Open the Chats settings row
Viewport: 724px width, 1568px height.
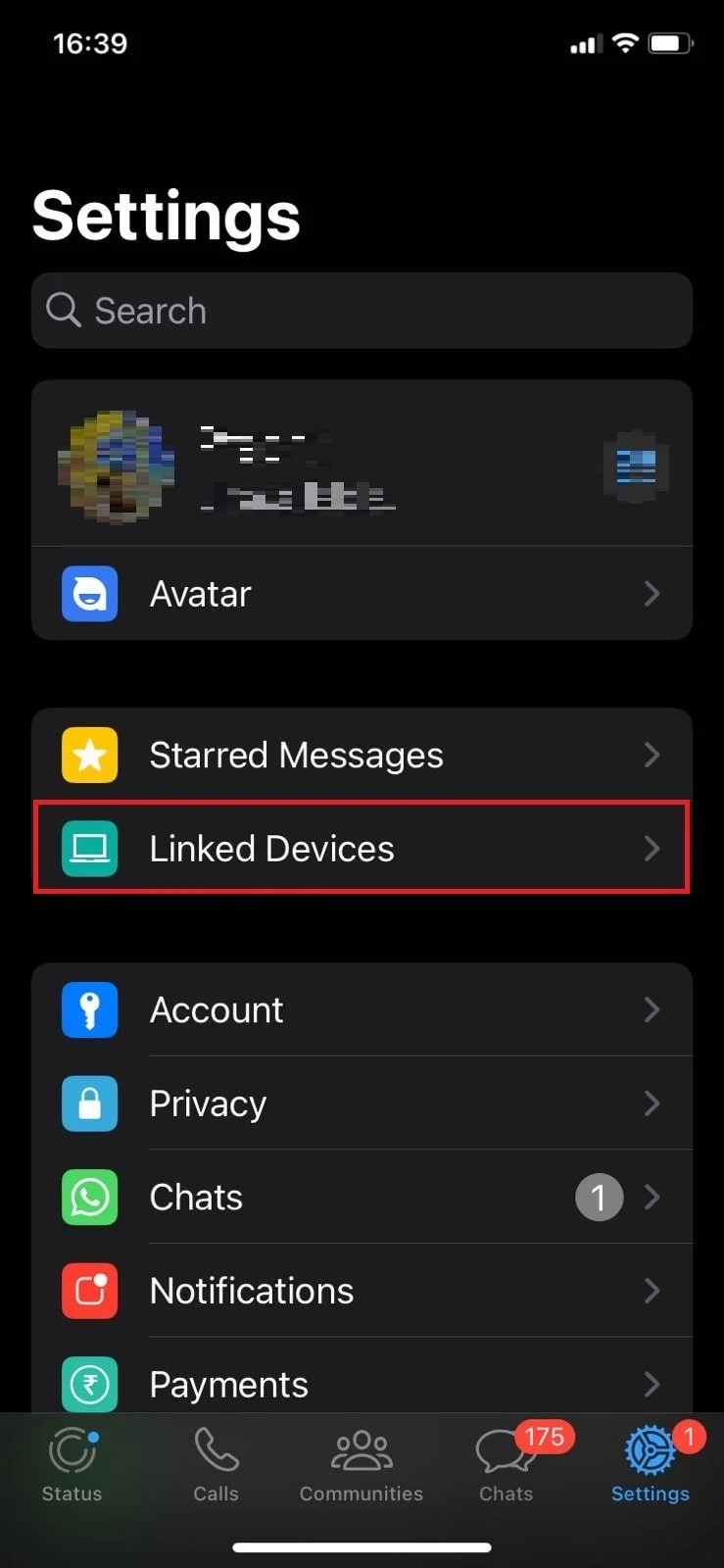coord(362,1198)
